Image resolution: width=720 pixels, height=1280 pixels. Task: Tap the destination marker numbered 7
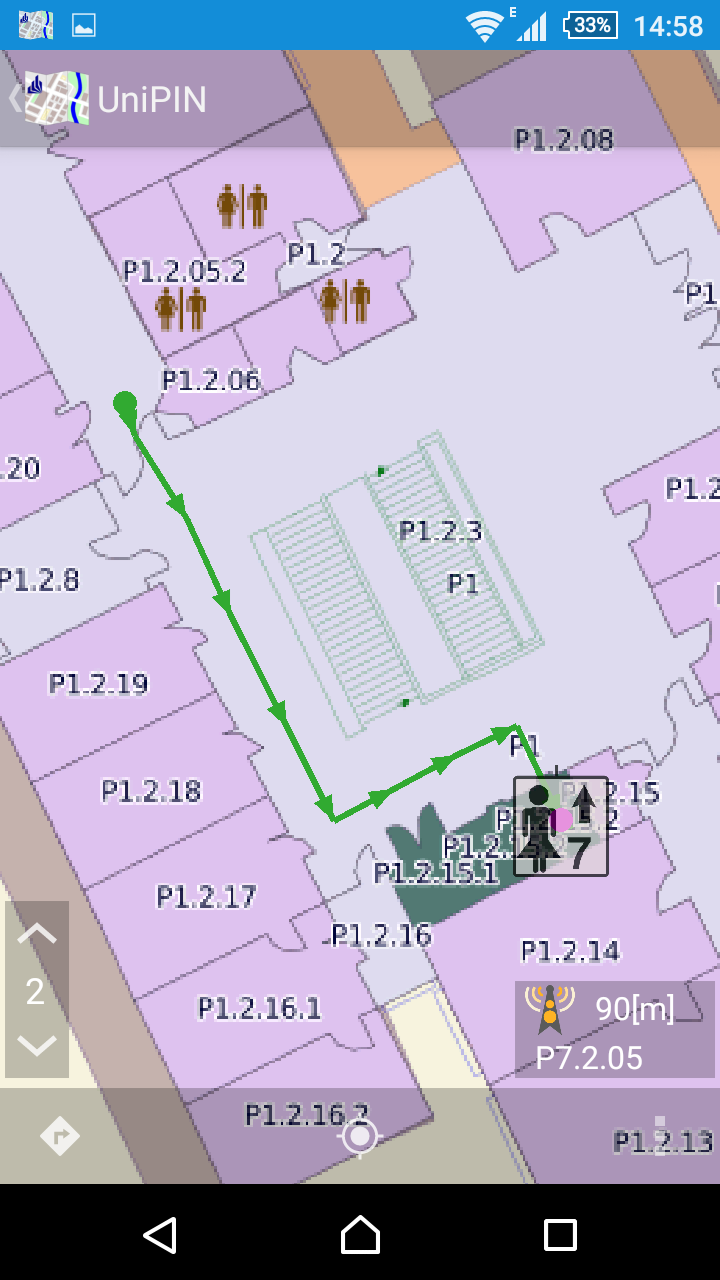tap(560, 827)
